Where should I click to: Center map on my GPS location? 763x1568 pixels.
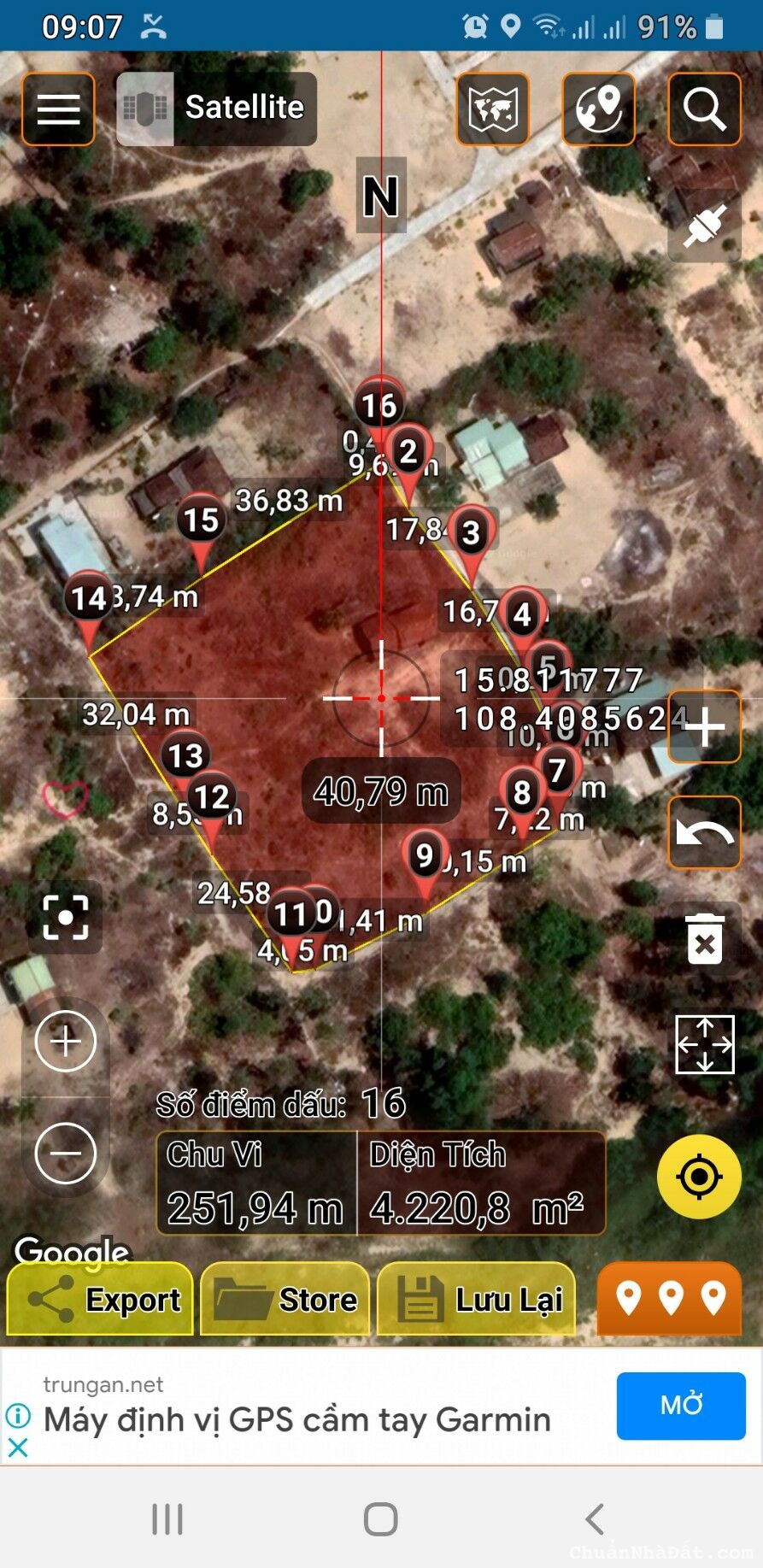[x=699, y=1177]
